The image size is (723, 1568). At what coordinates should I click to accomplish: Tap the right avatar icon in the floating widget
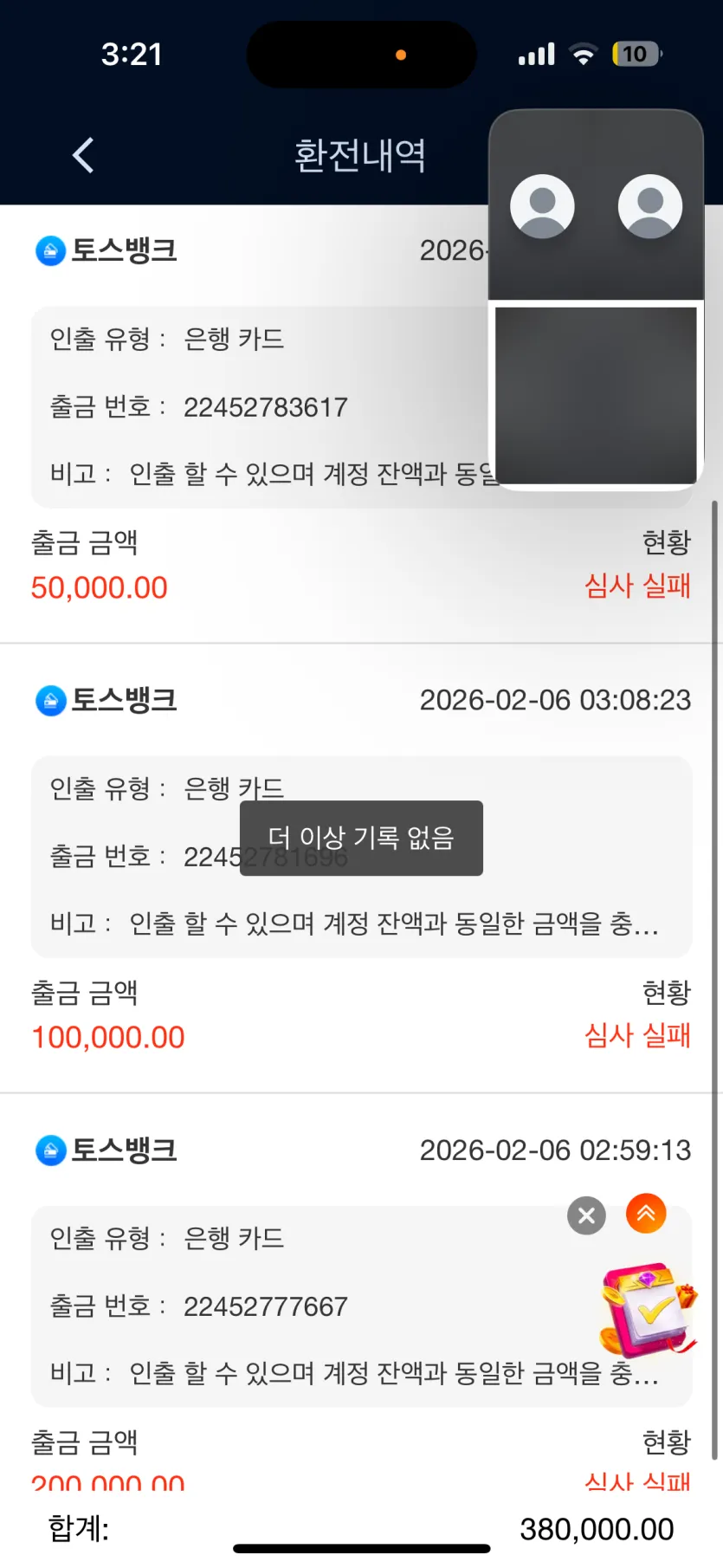click(649, 205)
